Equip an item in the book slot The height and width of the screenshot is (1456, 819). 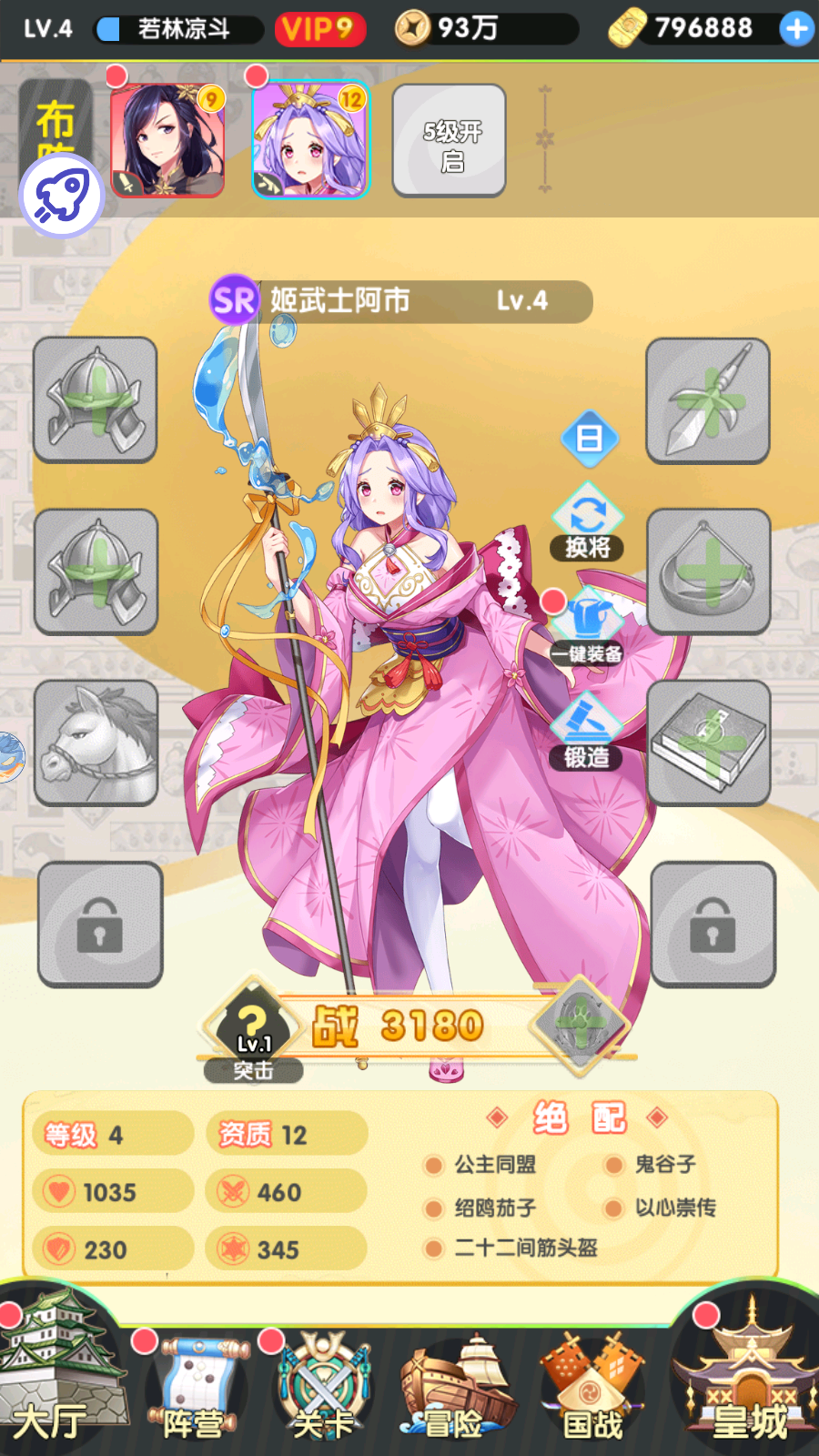[x=708, y=742]
